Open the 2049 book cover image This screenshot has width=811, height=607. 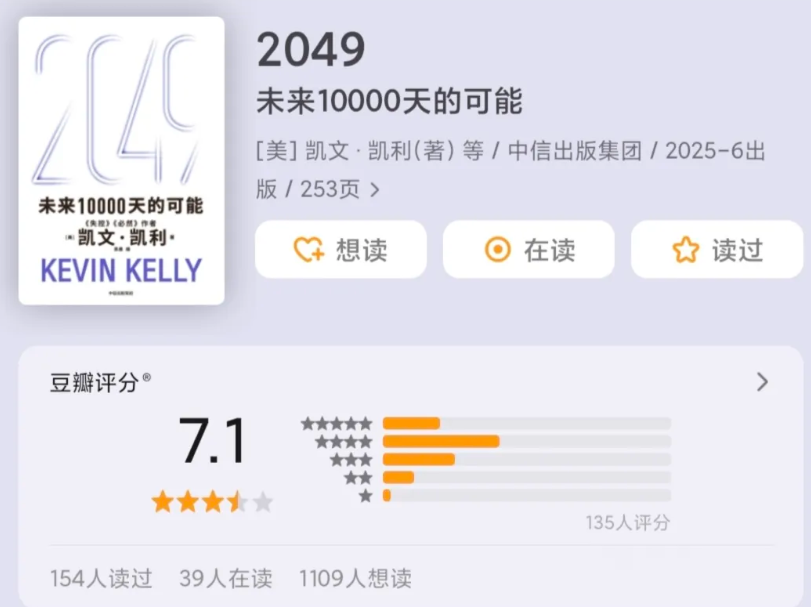pos(121,160)
